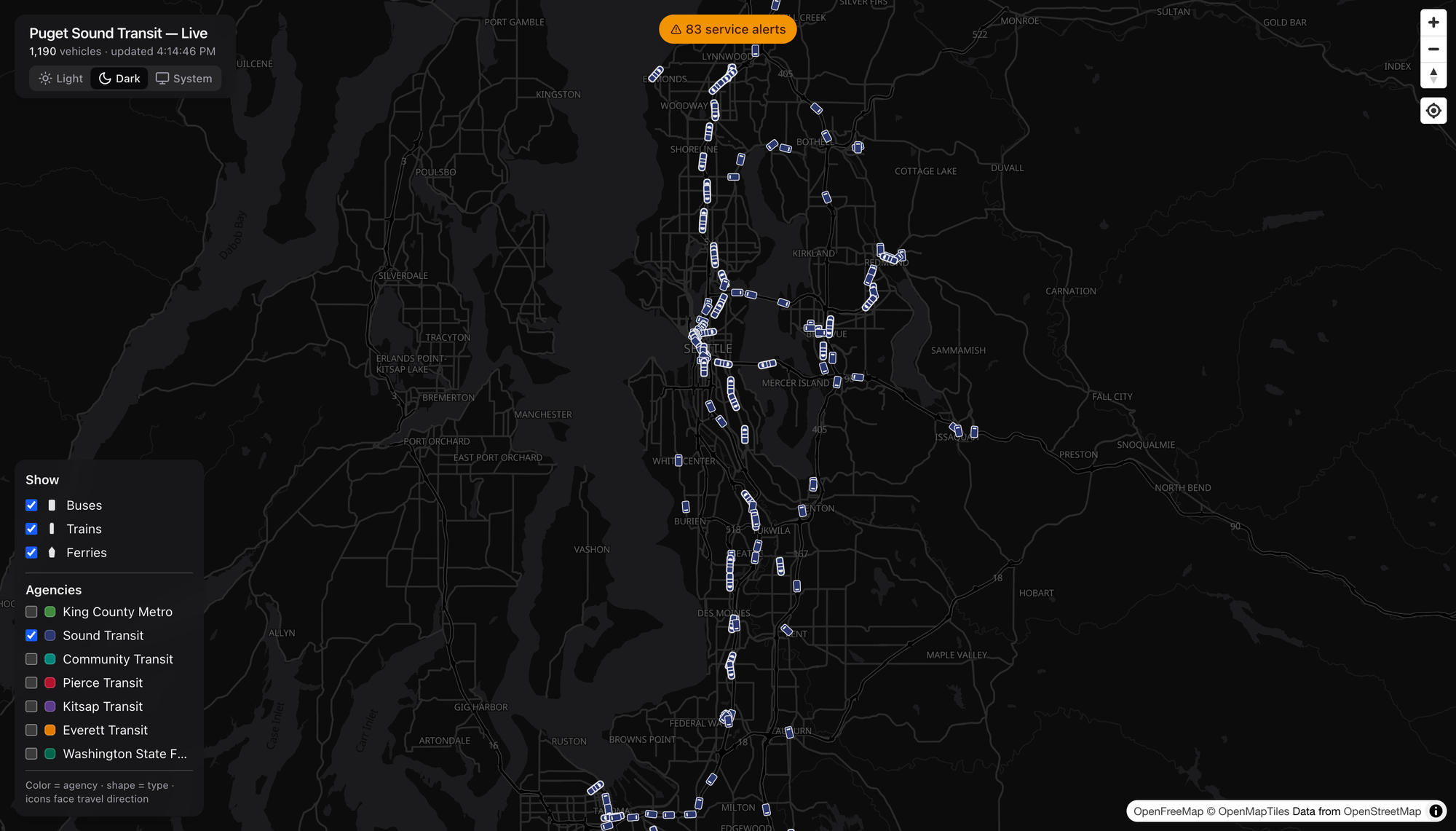This screenshot has height=831, width=1456.
Task: Toggle the map attribution info icon
Action: click(1436, 811)
